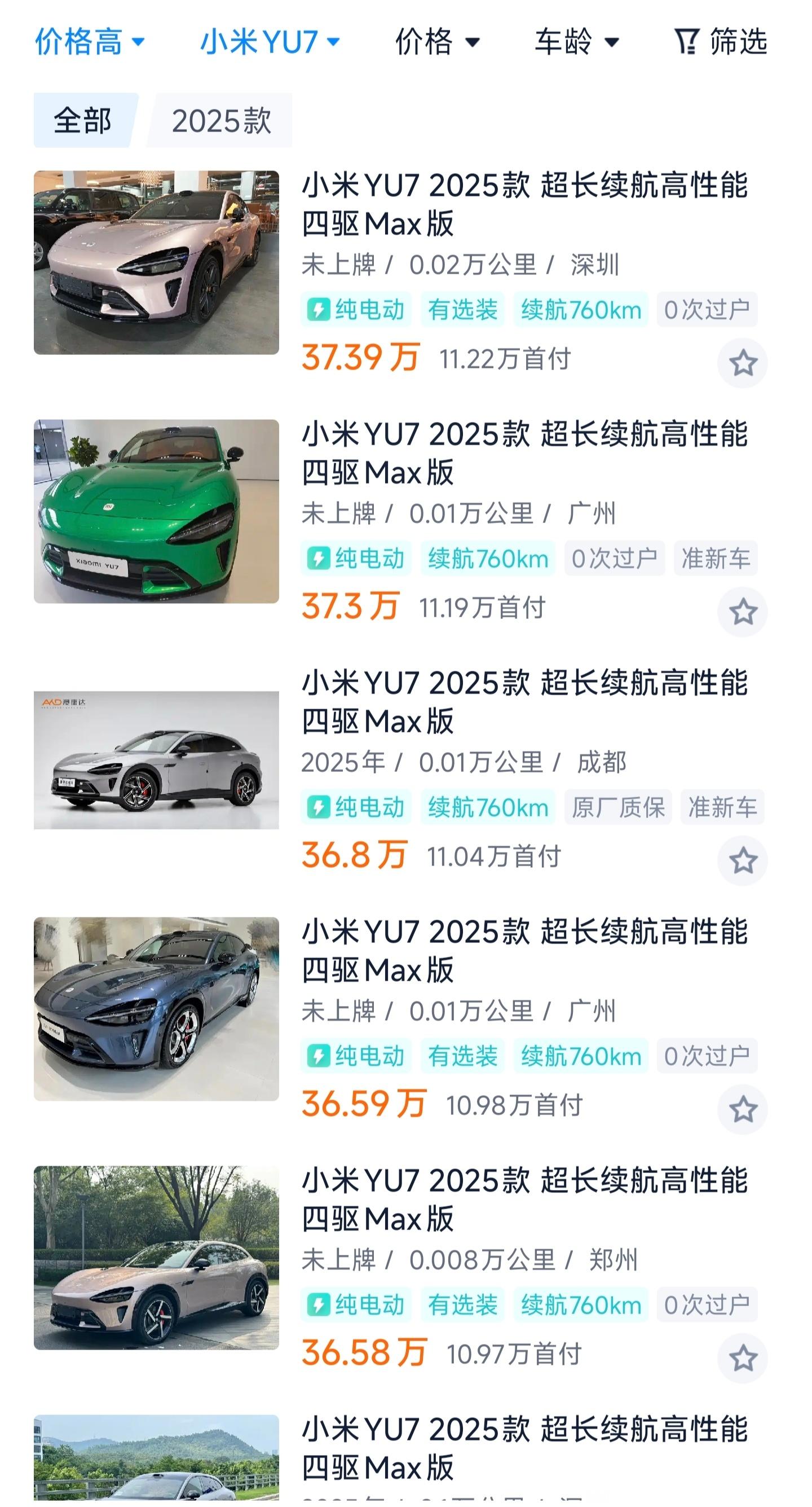Star the 37.3万 Guangzhou listing
Screen dimensions: 812x1507
(x=743, y=612)
